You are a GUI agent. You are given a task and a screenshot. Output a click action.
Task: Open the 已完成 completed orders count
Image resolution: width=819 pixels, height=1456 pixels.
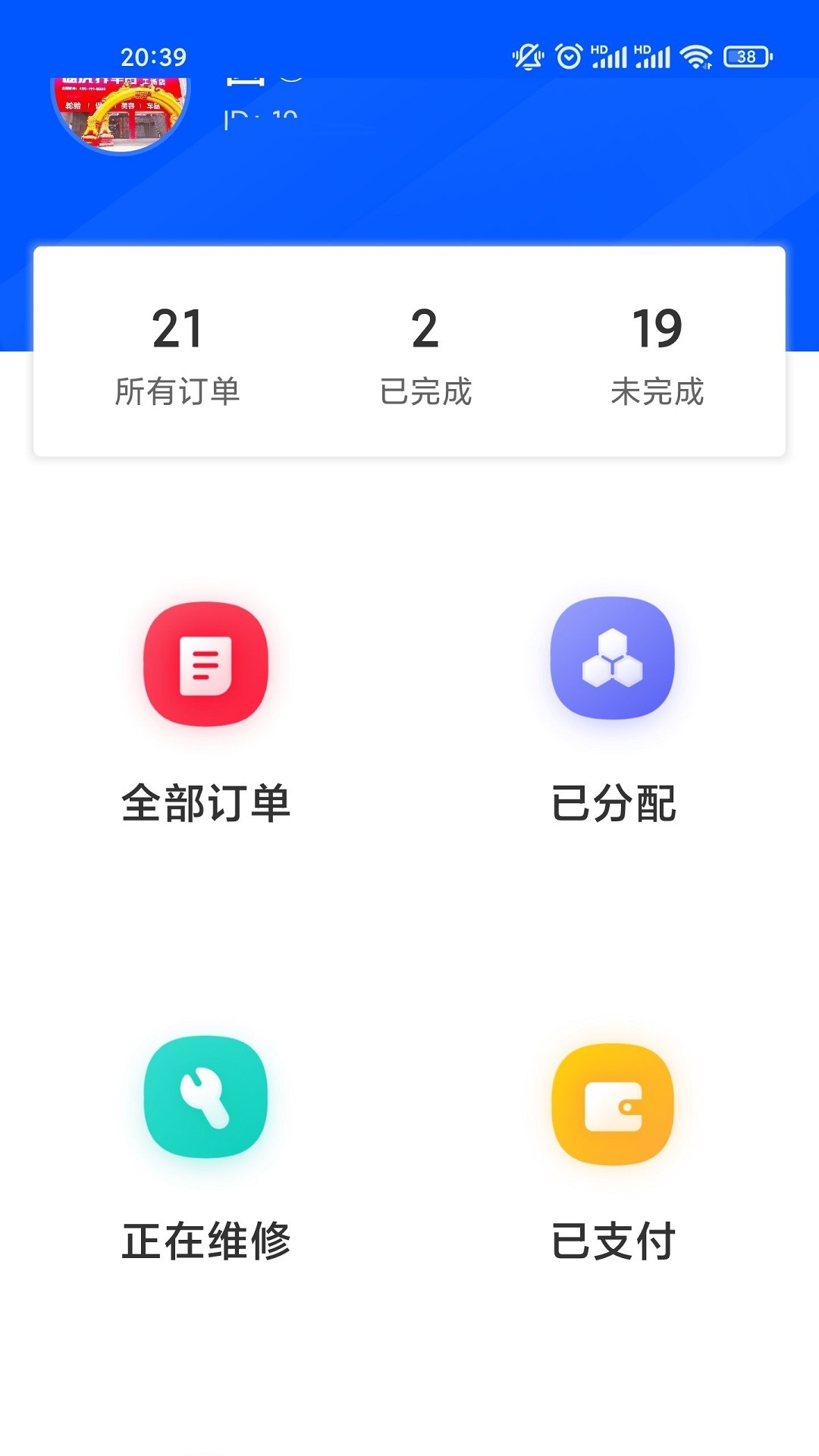click(x=426, y=329)
